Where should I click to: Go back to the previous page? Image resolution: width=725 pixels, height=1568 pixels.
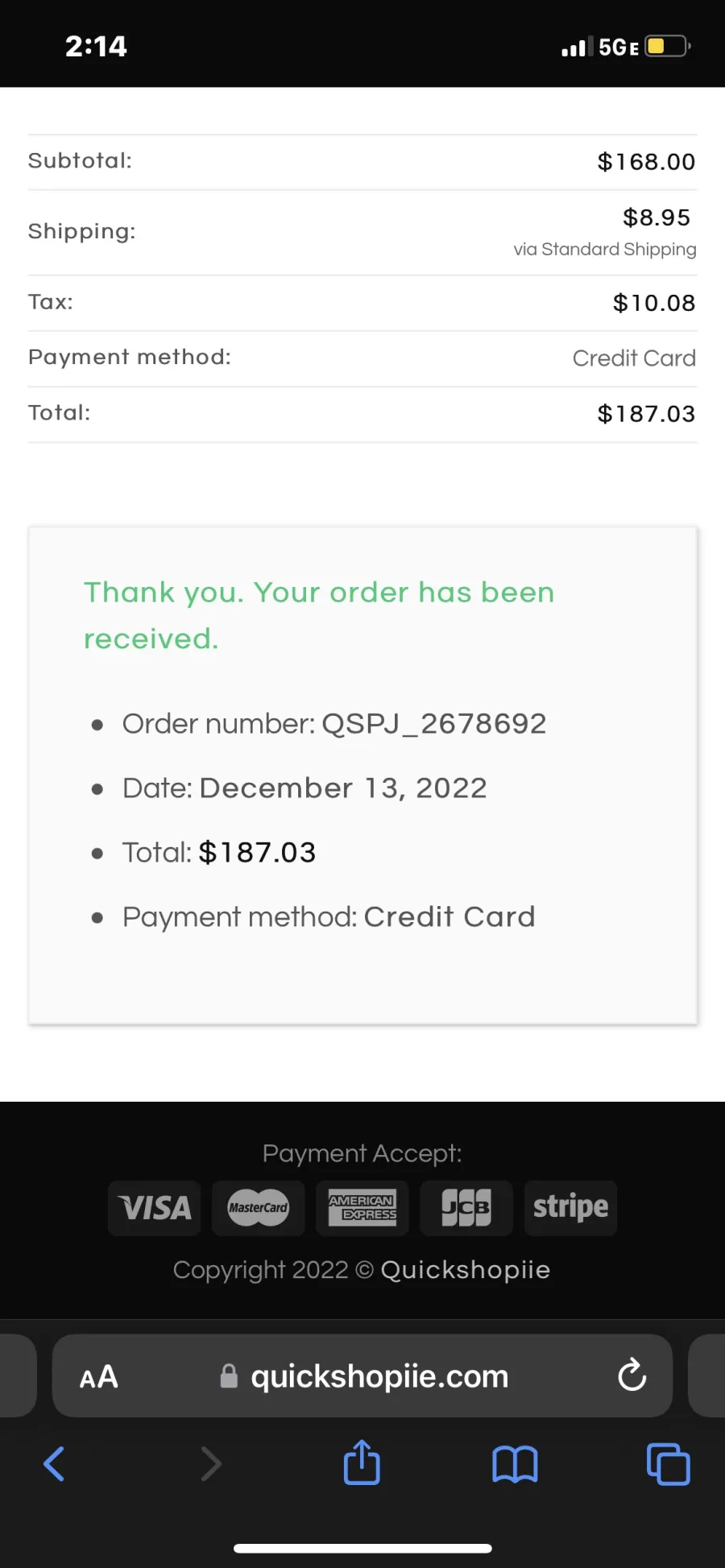pyautogui.click(x=54, y=1463)
